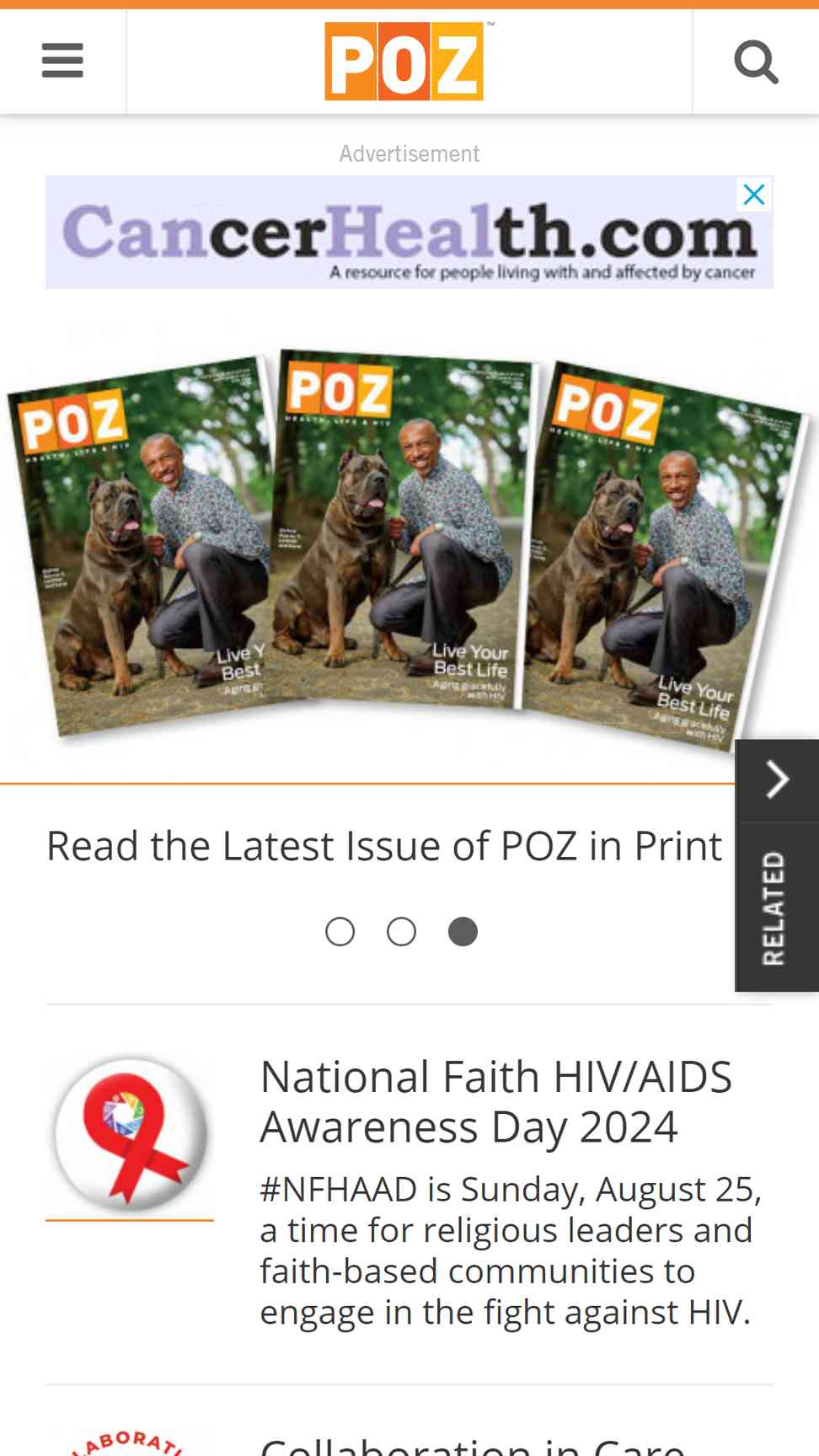Screen dimensions: 819x1456
Task: Open National Faith HIV/AIDS Awareness Day 2024 article
Action: click(495, 1101)
